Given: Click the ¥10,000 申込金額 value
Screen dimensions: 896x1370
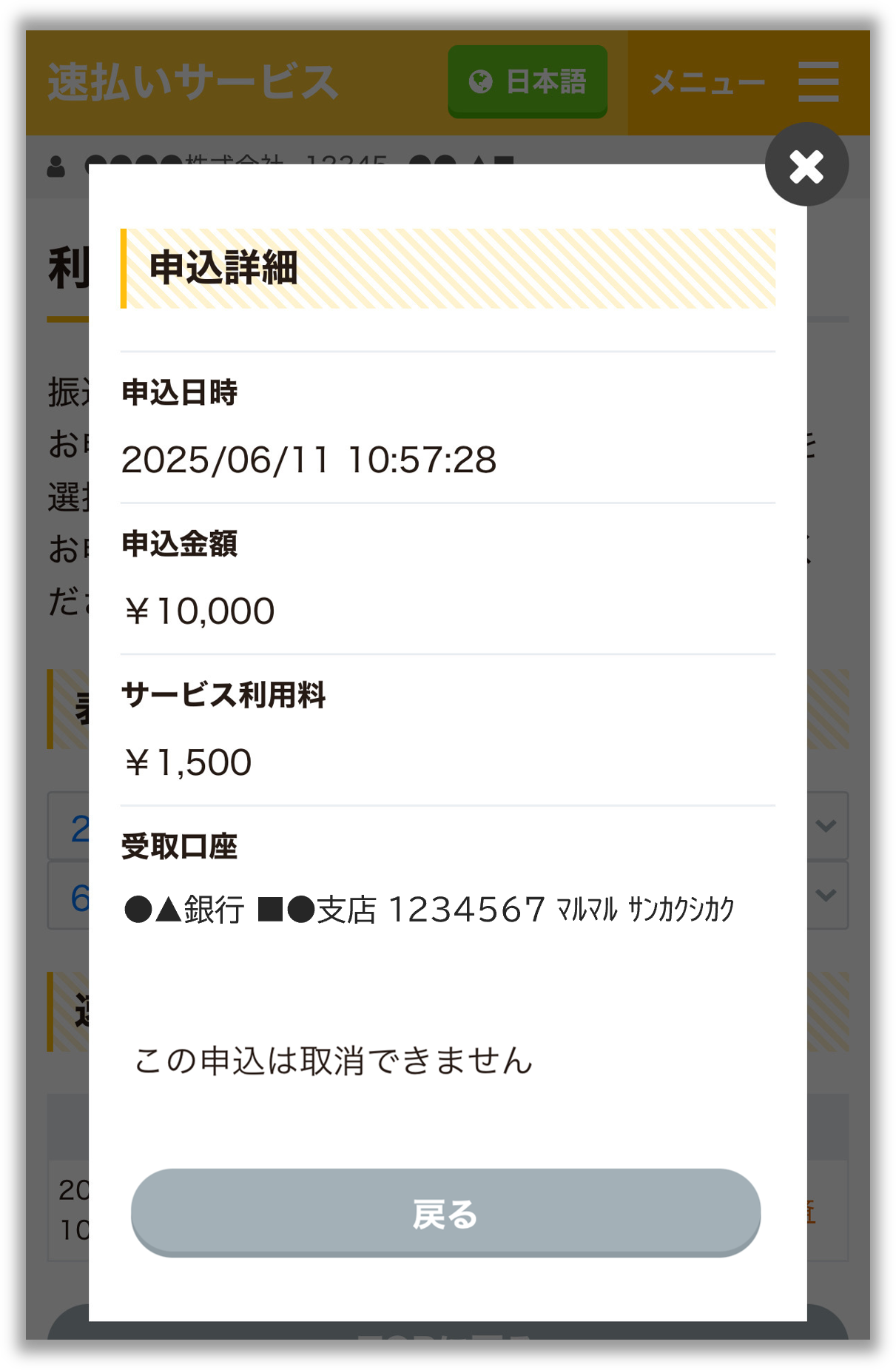Looking at the screenshot, I should [x=201, y=610].
